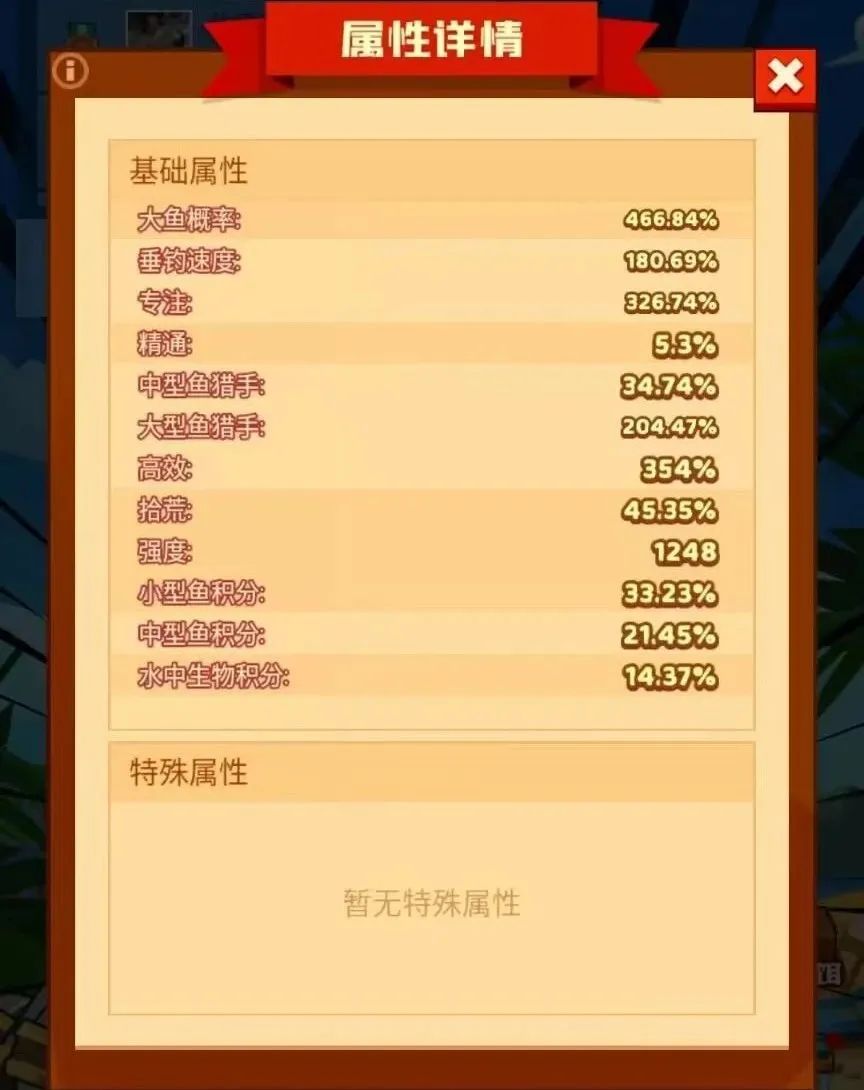This screenshot has height=1090, width=864.
Task: Close the attribute details dialog
Action: click(785, 77)
